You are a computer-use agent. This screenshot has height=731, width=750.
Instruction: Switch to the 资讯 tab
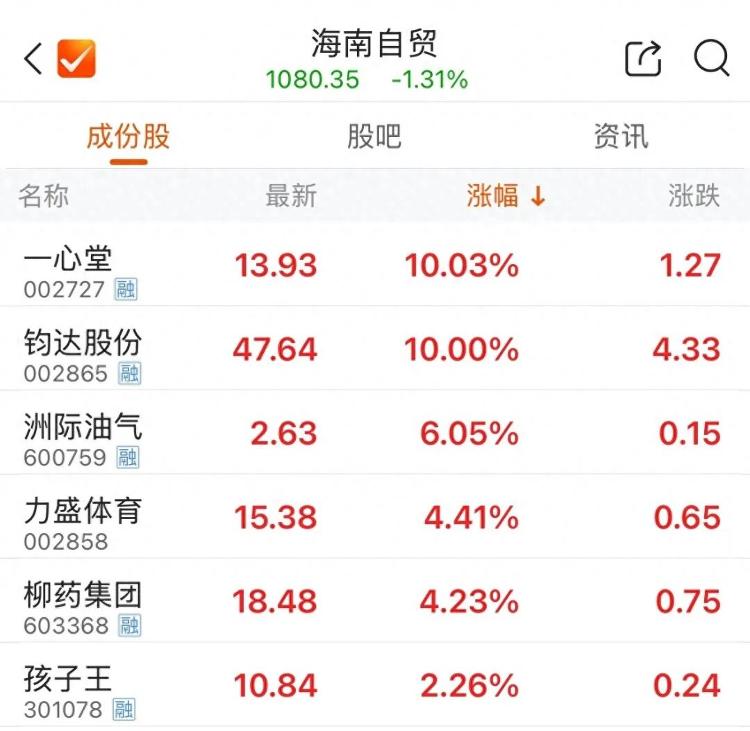pyautogui.click(x=620, y=136)
